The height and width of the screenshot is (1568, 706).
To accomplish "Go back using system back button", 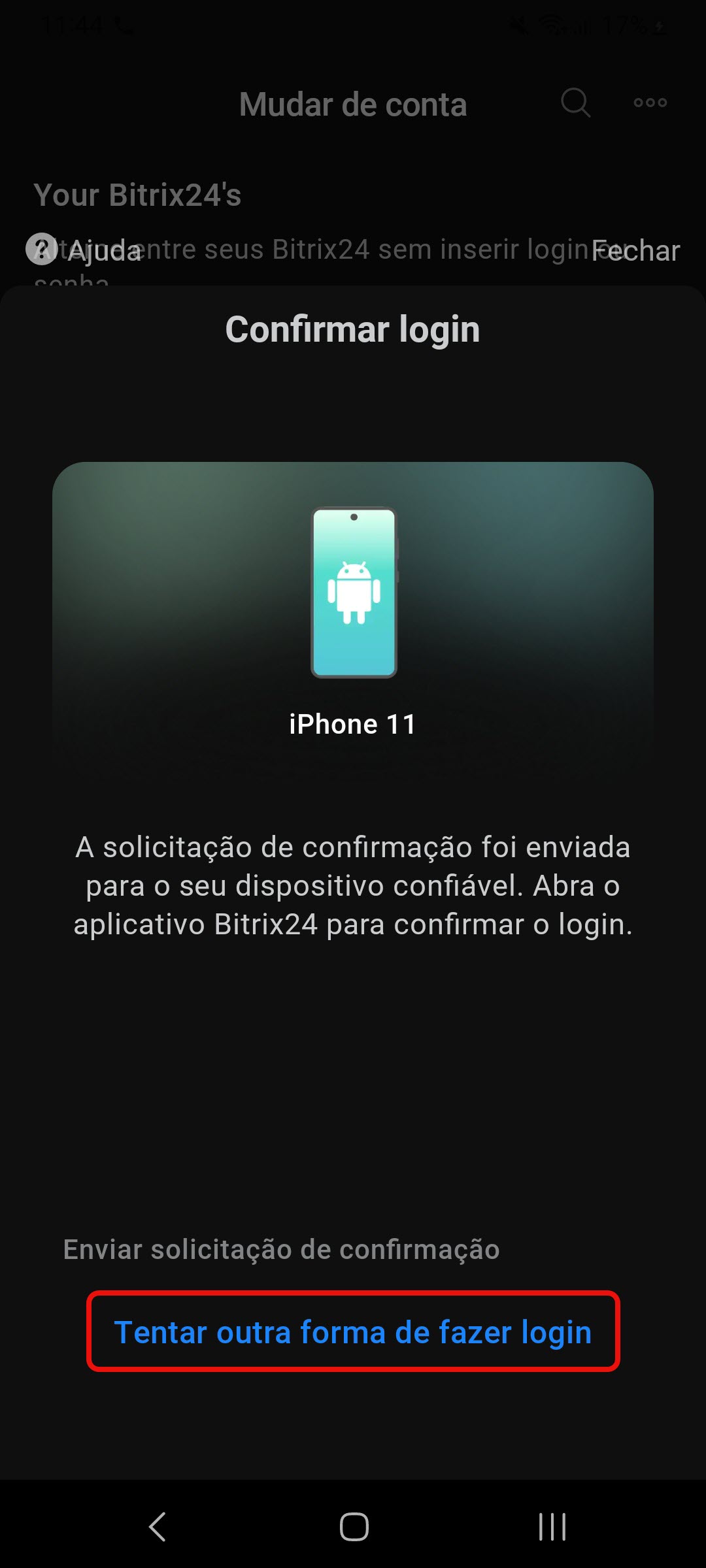I will 157,1527.
